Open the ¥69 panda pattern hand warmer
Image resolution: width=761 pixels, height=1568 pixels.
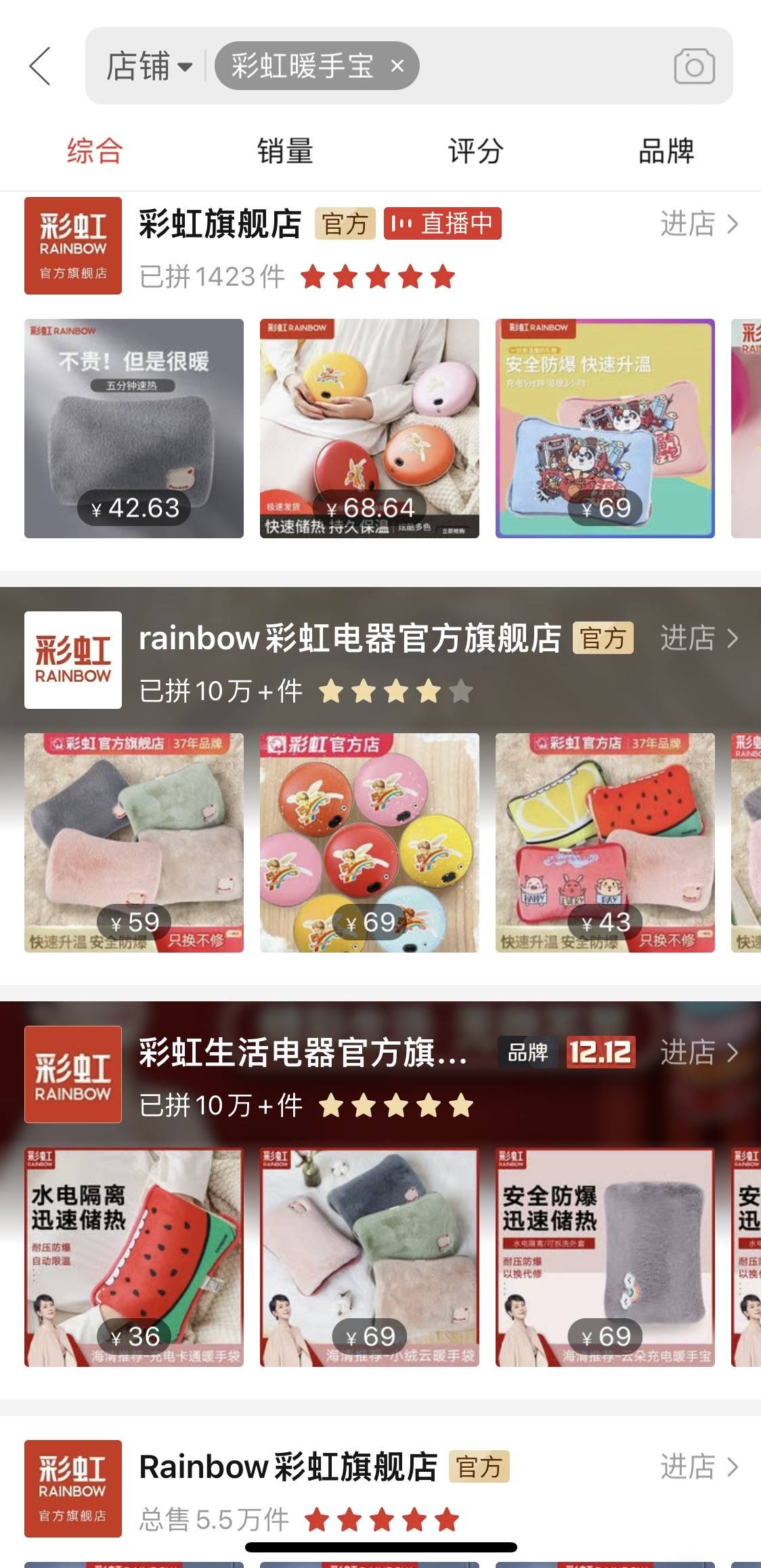pyautogui.click(x=605, y=429)
